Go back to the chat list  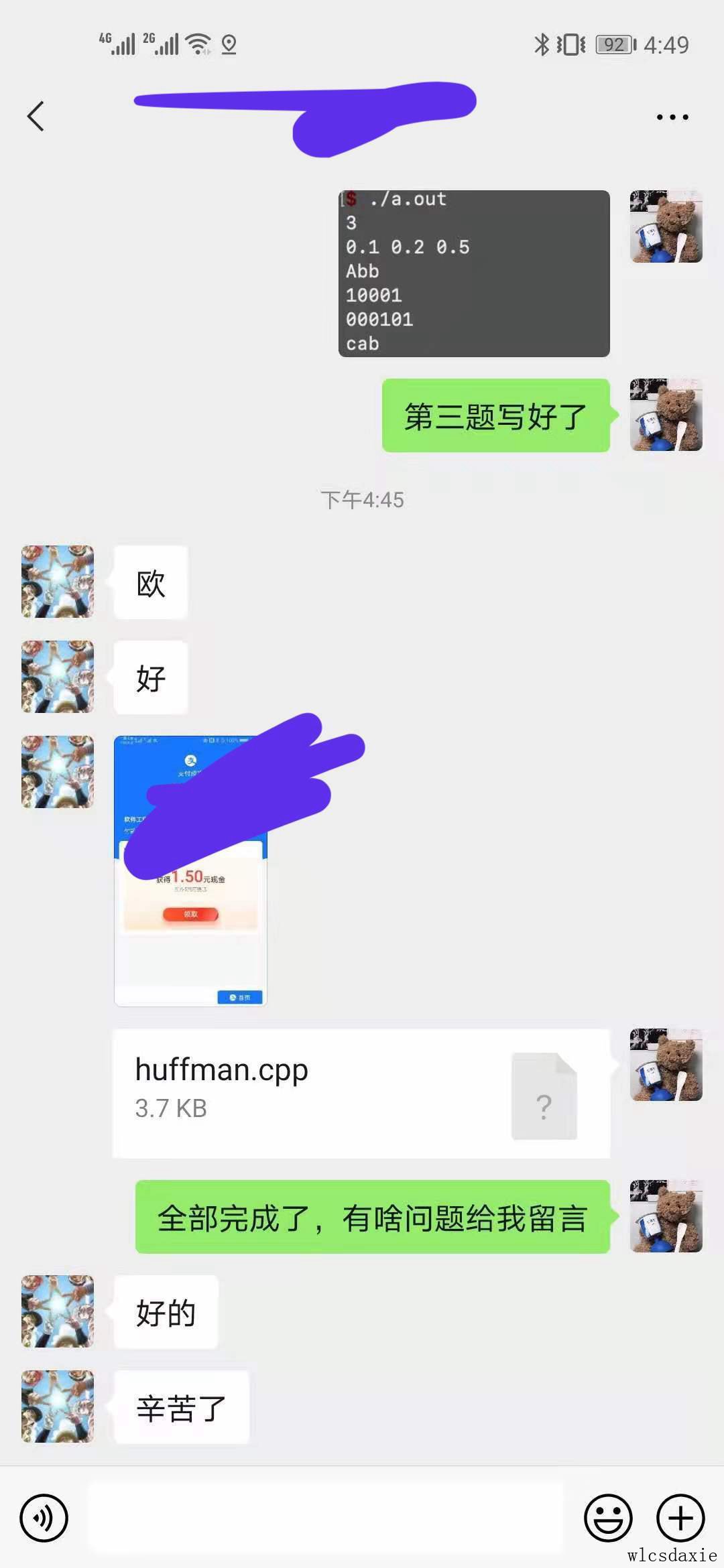(36, 117)
